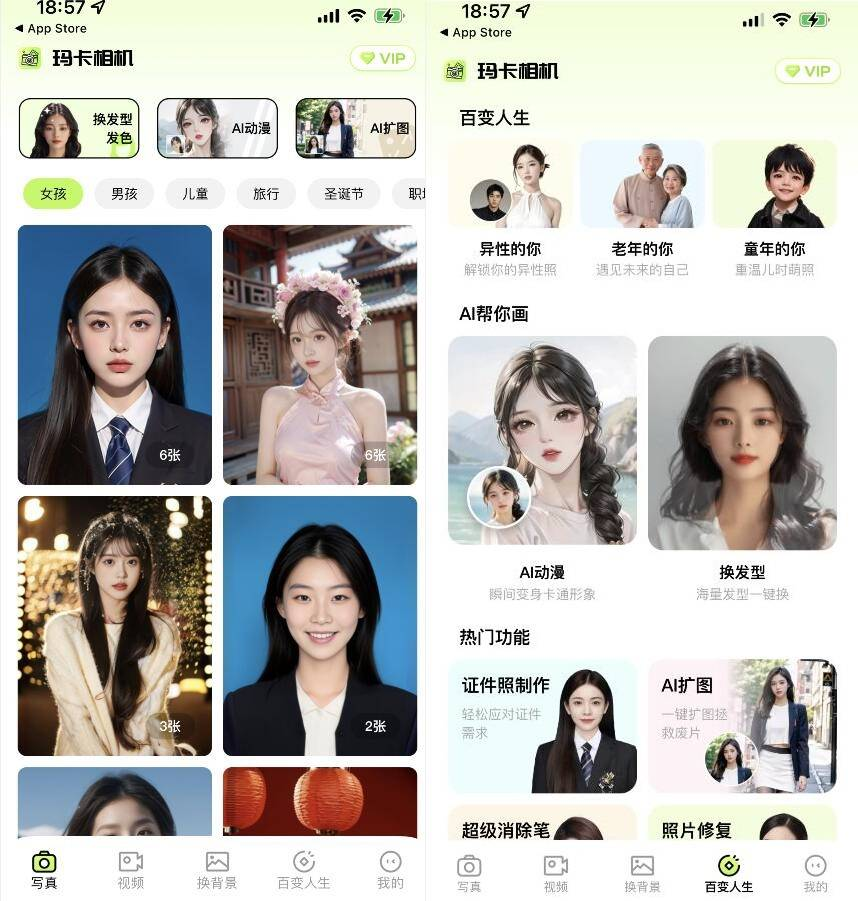Open the 3张 fairy-lights portrait template
Screen dimensions: 858x901
(115, 625)
